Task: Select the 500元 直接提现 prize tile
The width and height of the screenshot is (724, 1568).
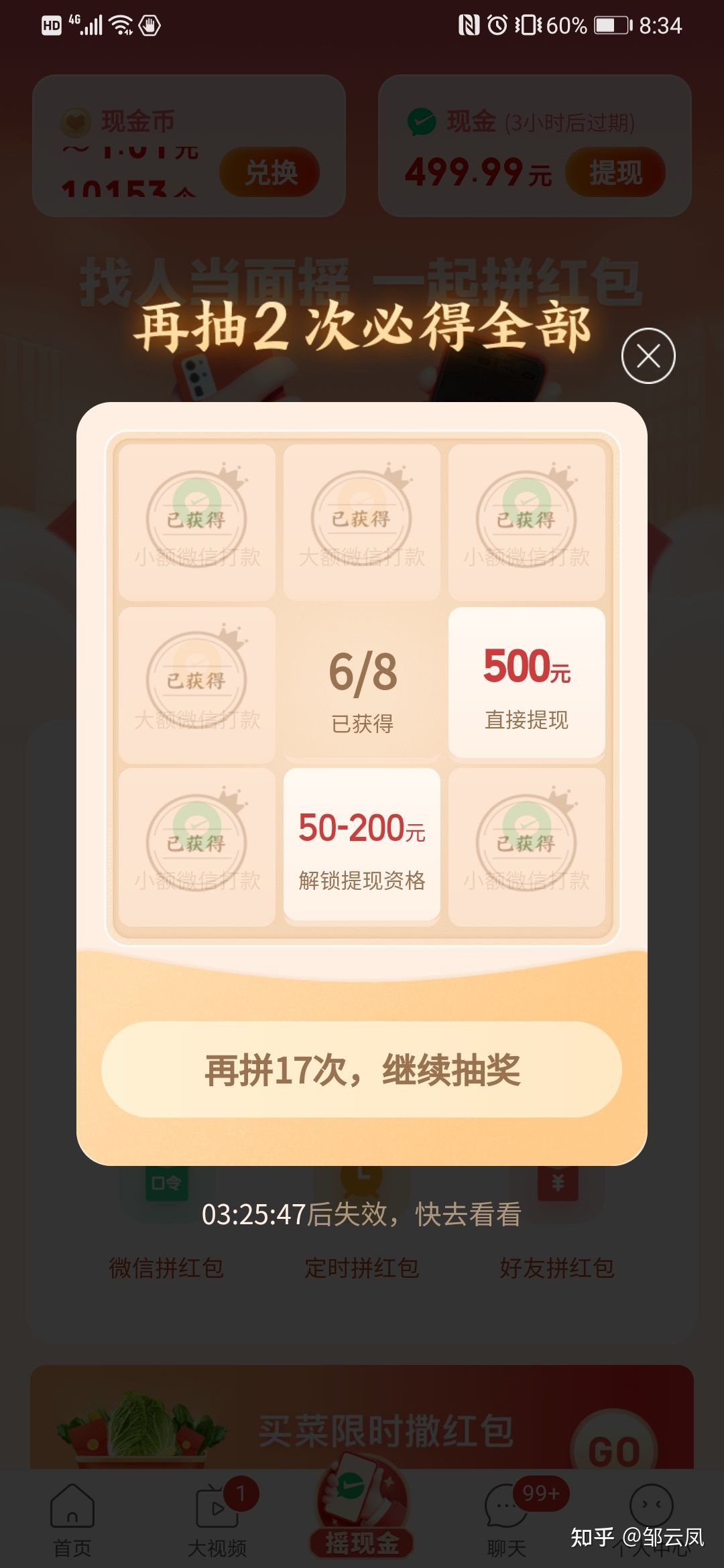Action: click(526, 683)
